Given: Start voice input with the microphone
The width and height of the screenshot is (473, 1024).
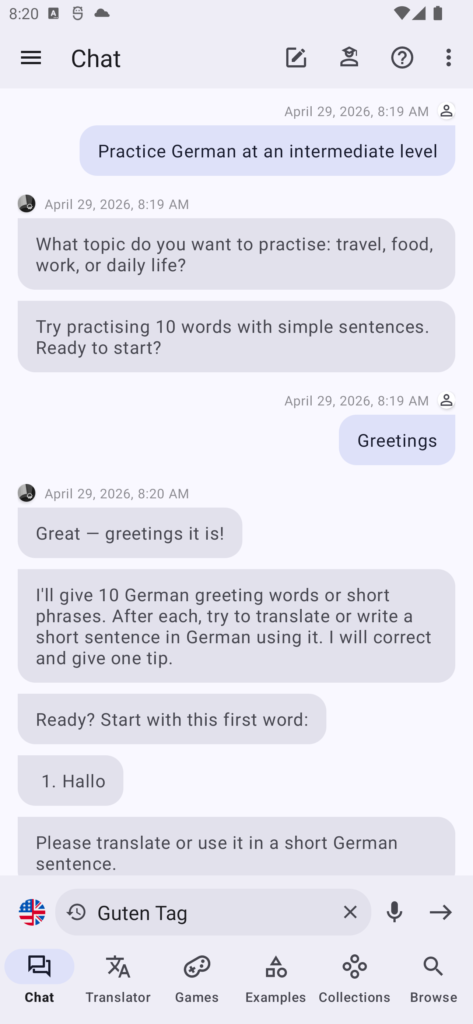Looking at the screenshot, I should pyautogui.click(x=394, y=912).
